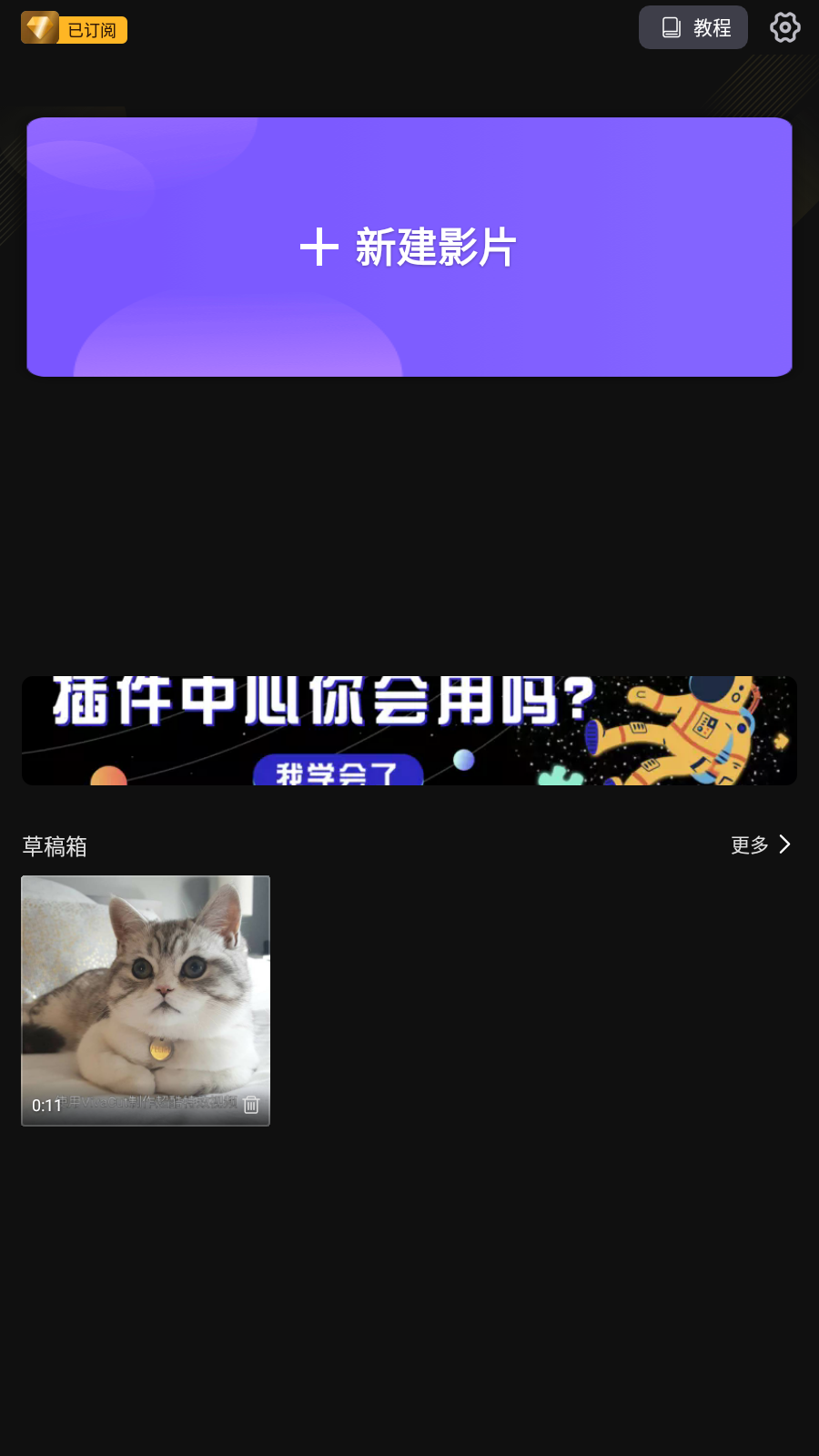Tap the 我学会了 banner button
Image resolution: width=819 pixels, height=1456 pixels.
click(339, 773)
